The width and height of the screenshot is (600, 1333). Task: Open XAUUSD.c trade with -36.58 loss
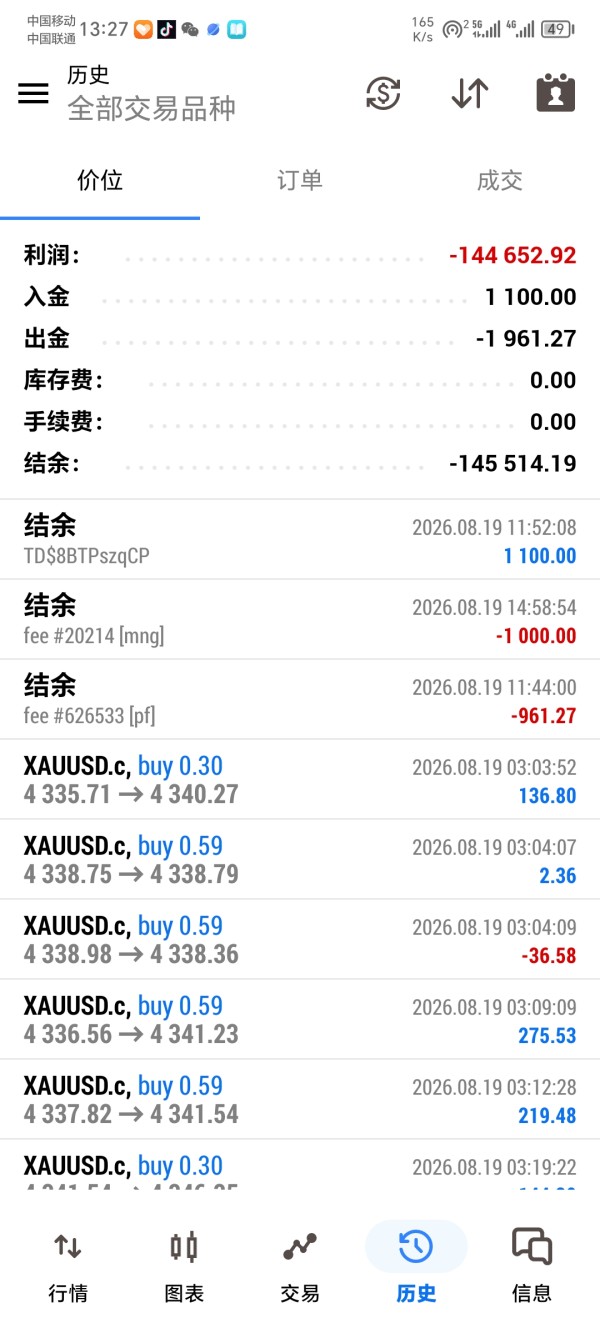tap(300, 940)
